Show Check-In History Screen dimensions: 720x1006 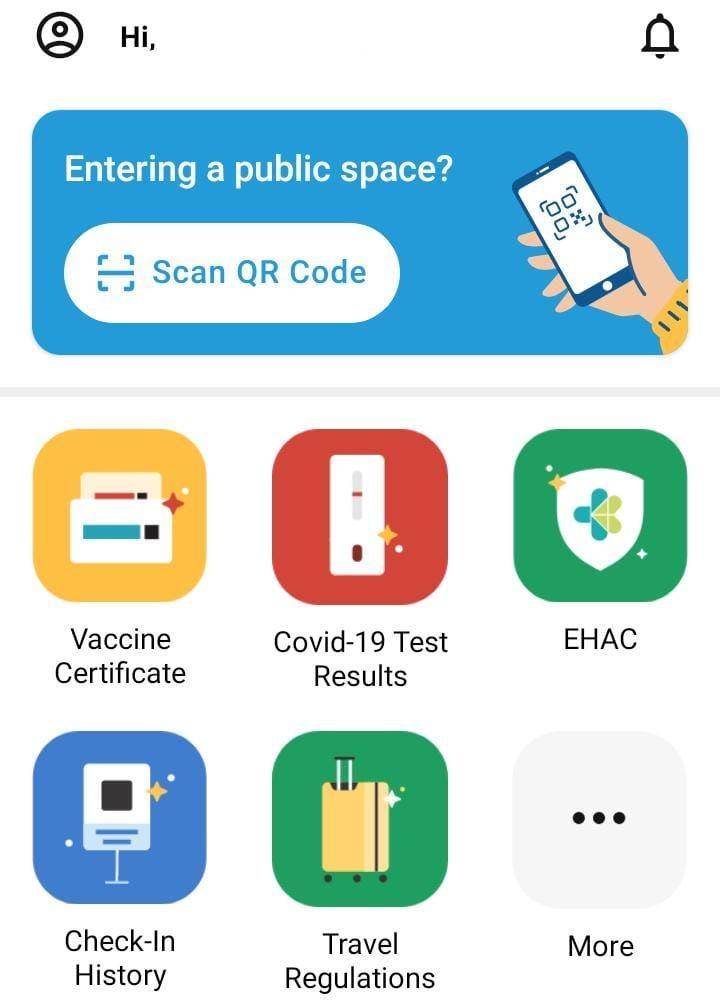120,818
